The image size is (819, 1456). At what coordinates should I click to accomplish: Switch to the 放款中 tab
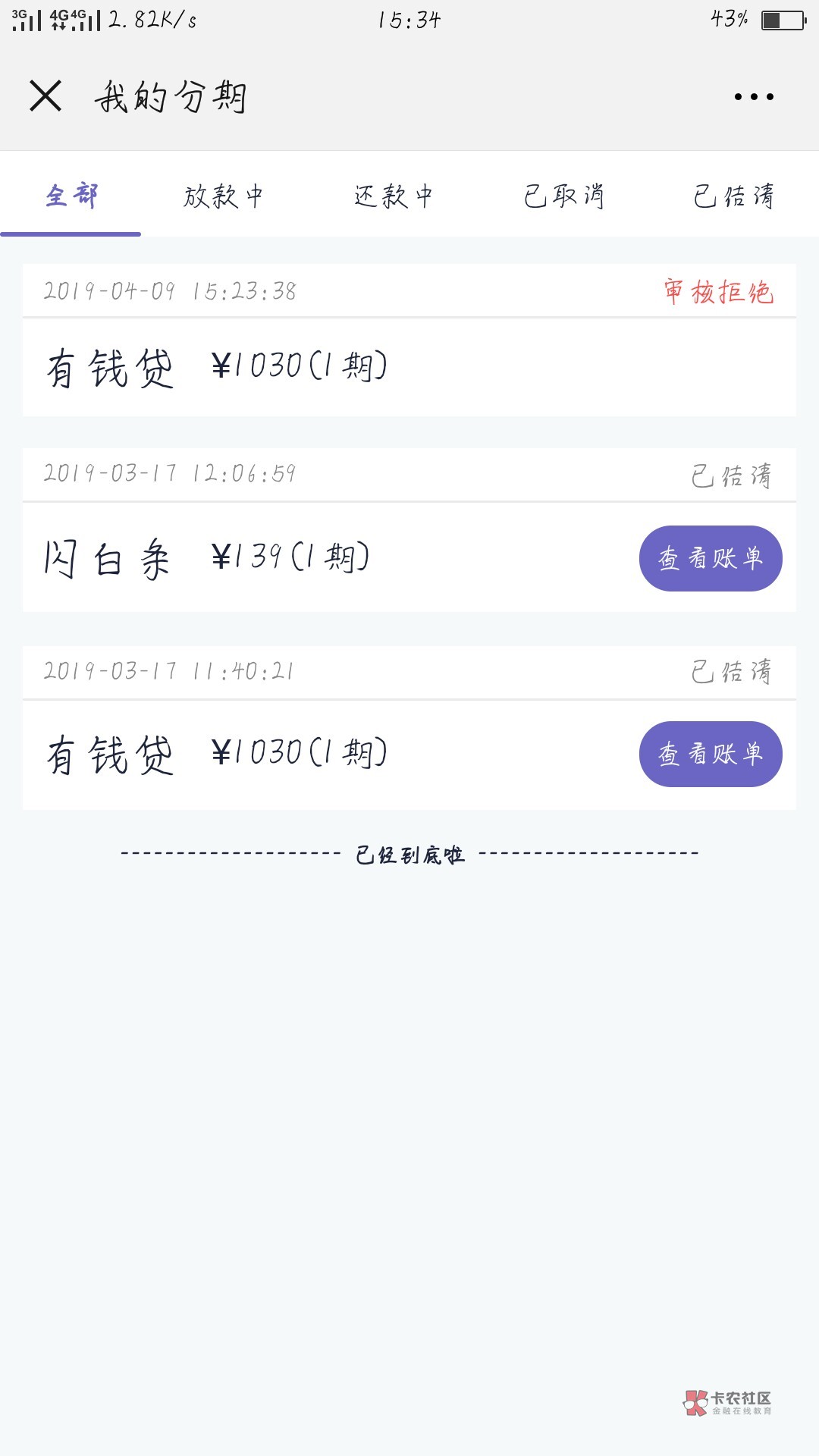223,196
